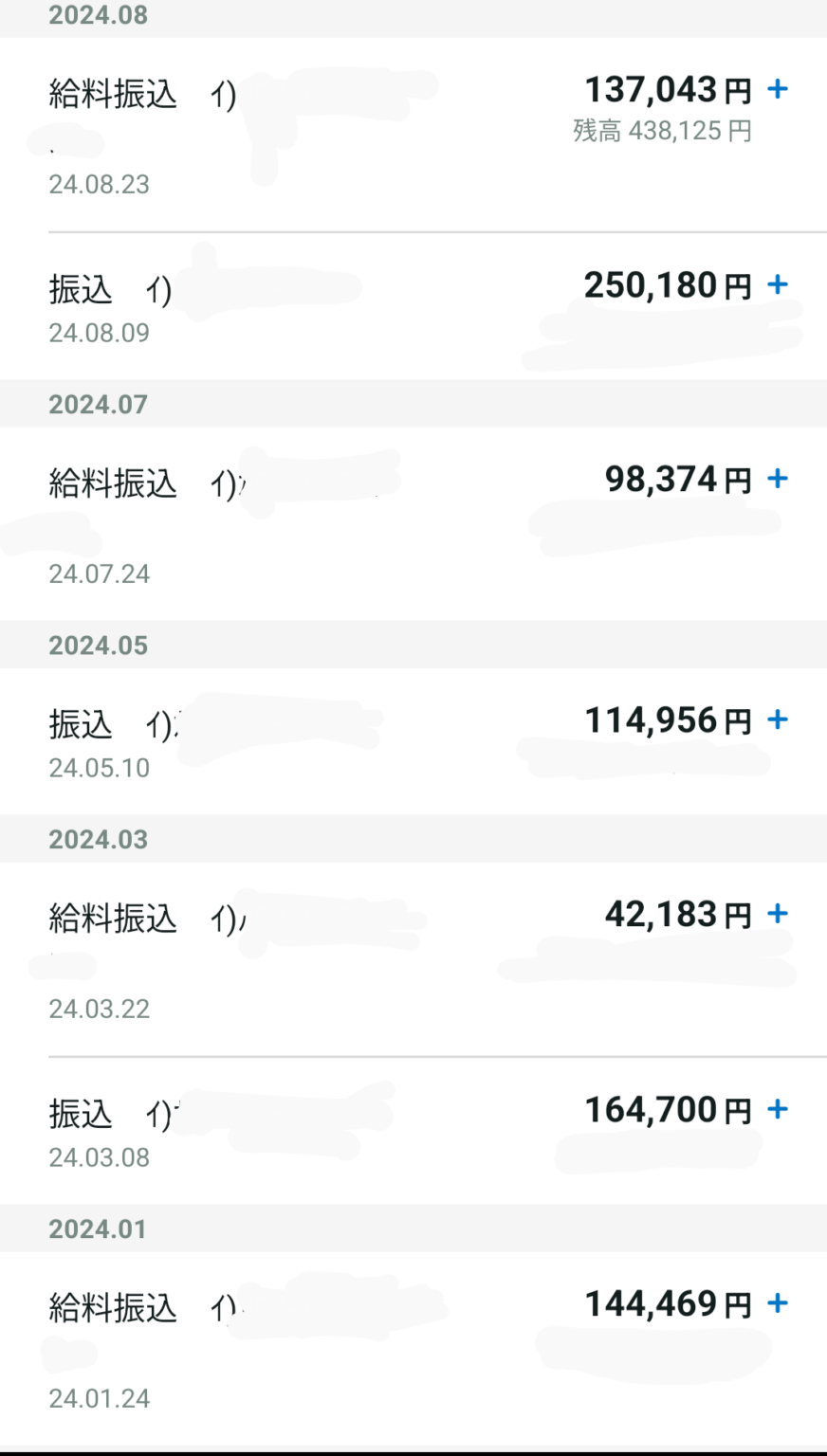This screenshot has height=1456, width=827.
Task: Expand the 250,180円 transfer dated 24.08.09
Action: click(778, 284)
